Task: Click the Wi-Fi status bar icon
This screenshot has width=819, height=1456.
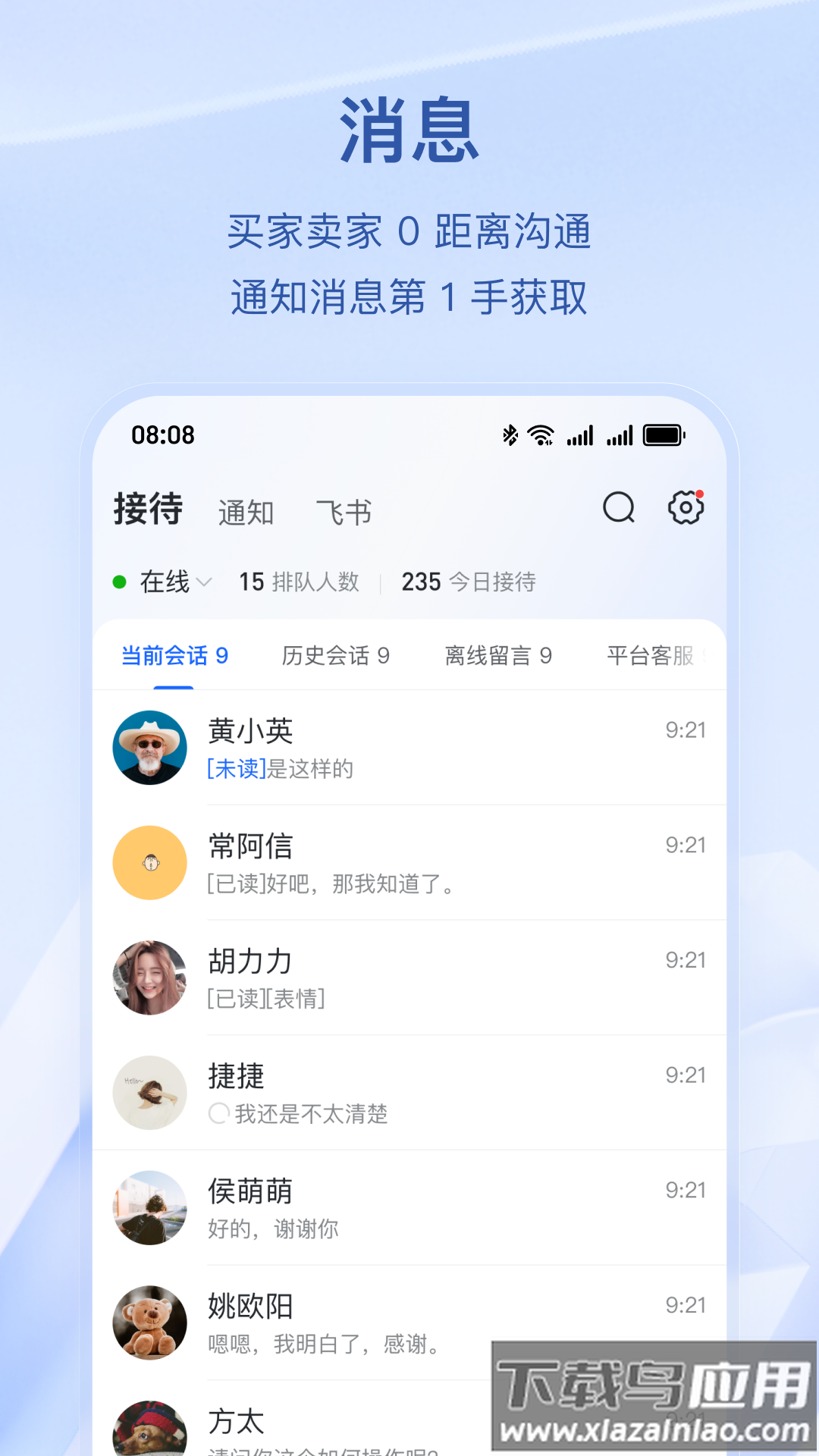Action: point(540,435)
